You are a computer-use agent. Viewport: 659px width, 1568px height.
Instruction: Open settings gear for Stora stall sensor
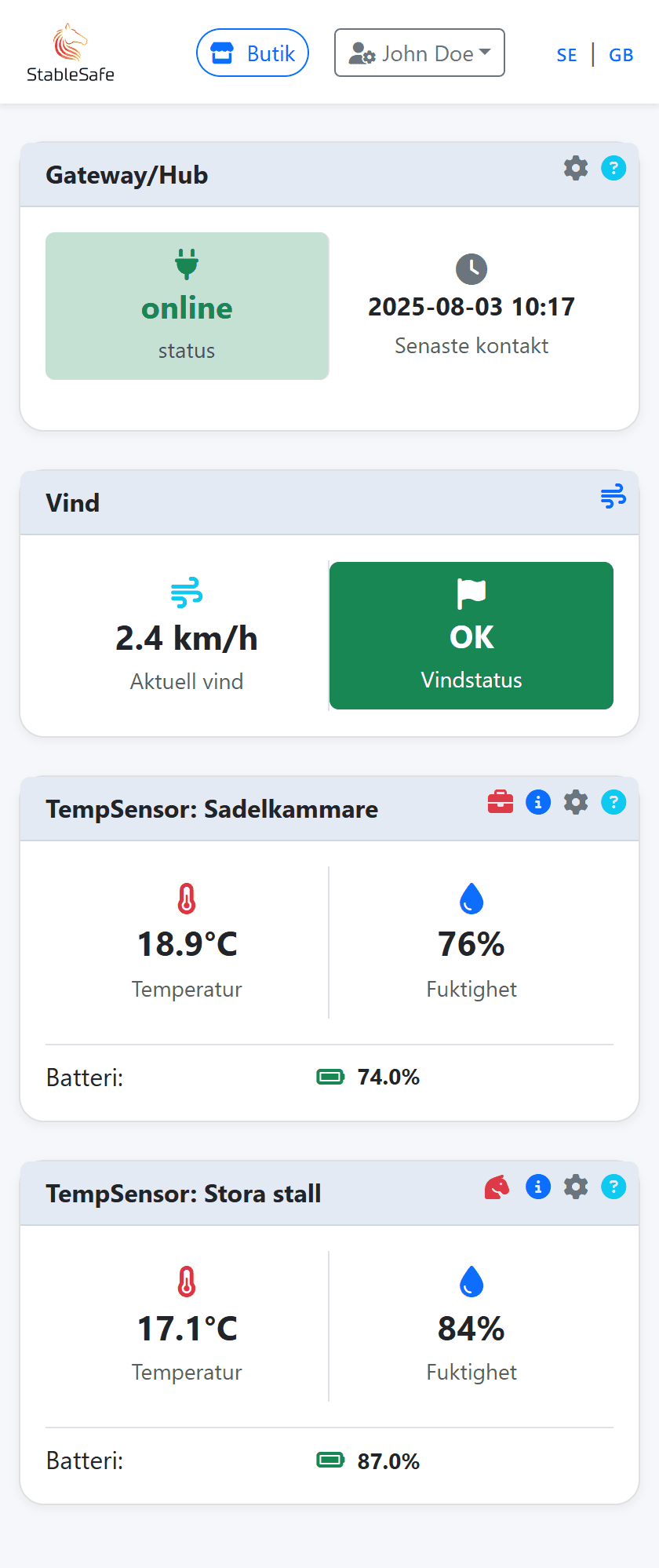coord(576,1187)
